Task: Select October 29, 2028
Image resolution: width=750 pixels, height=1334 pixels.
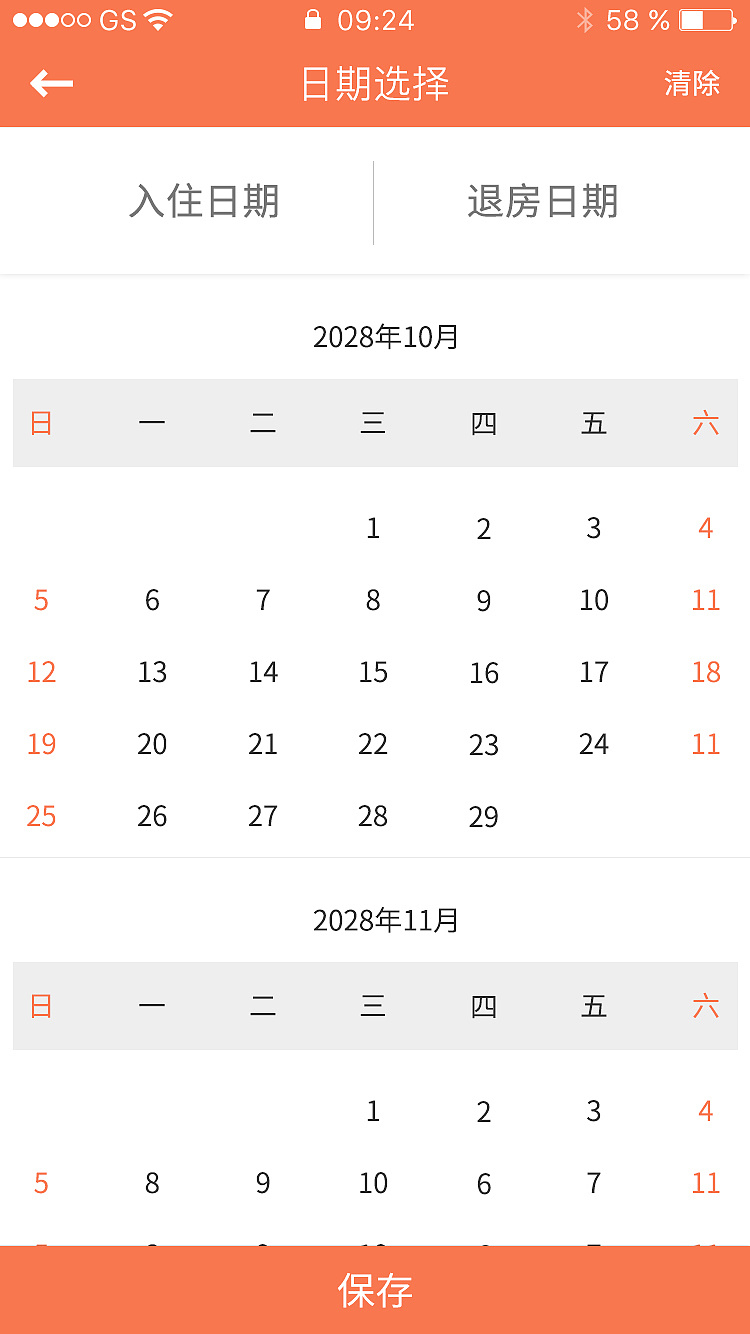Action: (484, 816)
